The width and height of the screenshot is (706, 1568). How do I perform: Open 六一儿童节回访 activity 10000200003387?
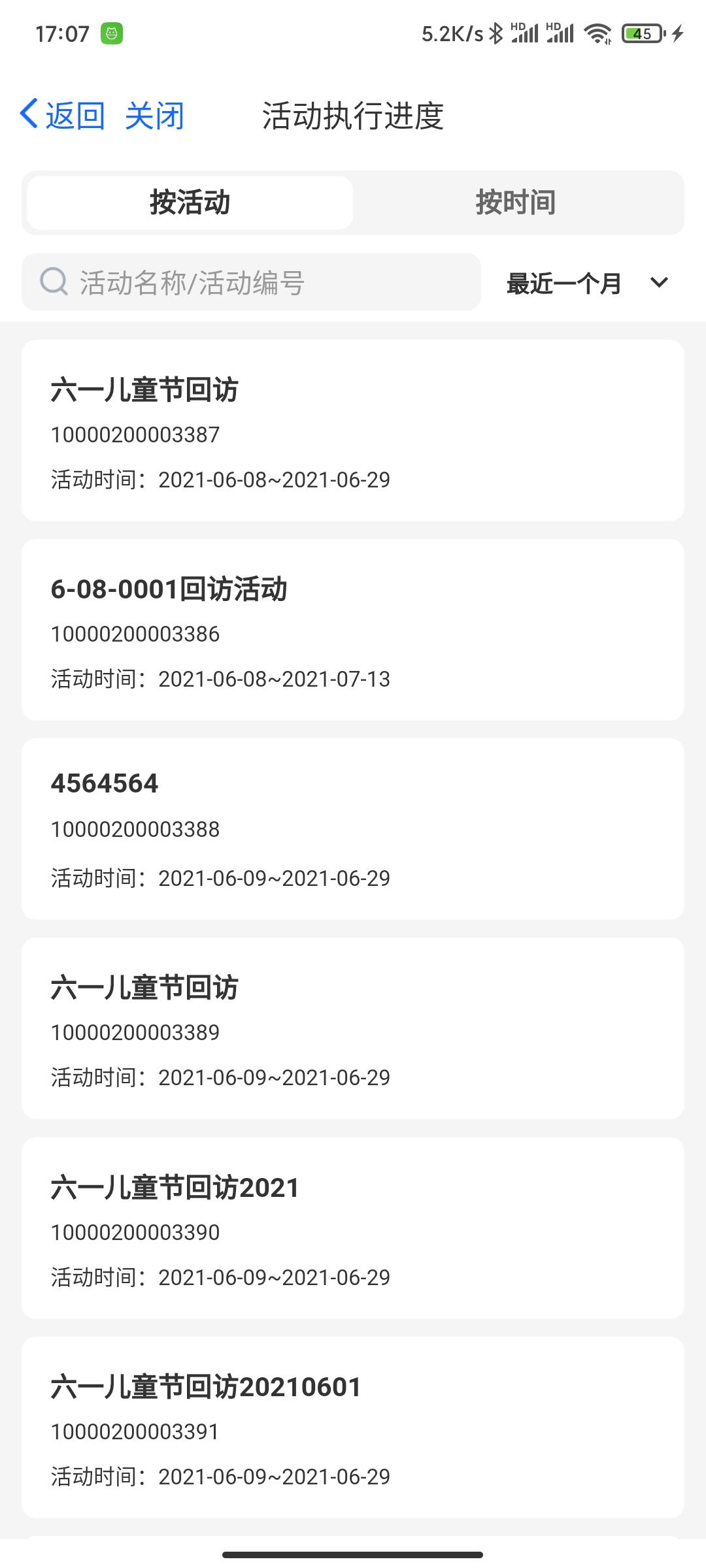point(353,431)
